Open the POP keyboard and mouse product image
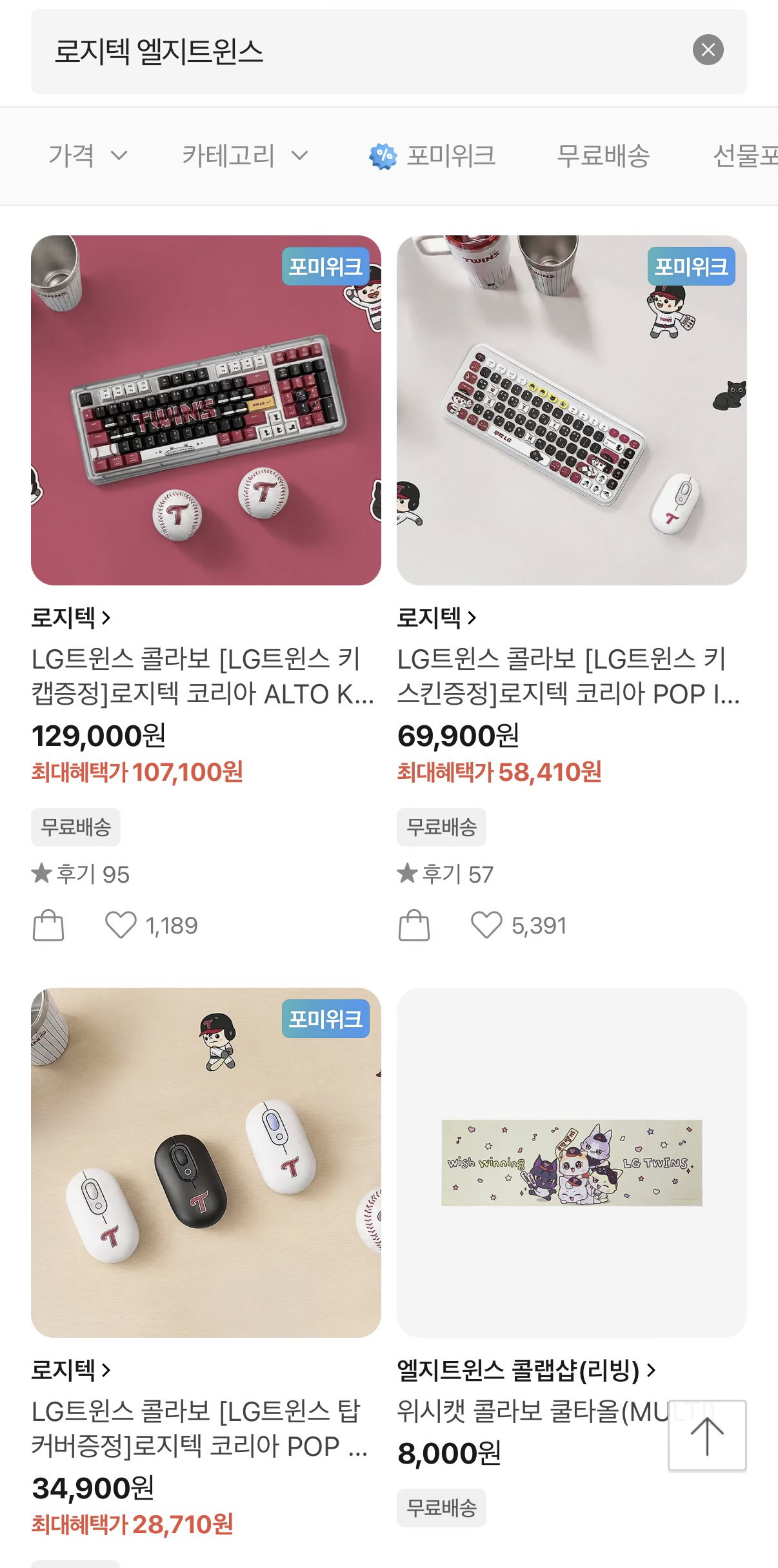This screenshot has width=778, height=1568. pos(572,410)
